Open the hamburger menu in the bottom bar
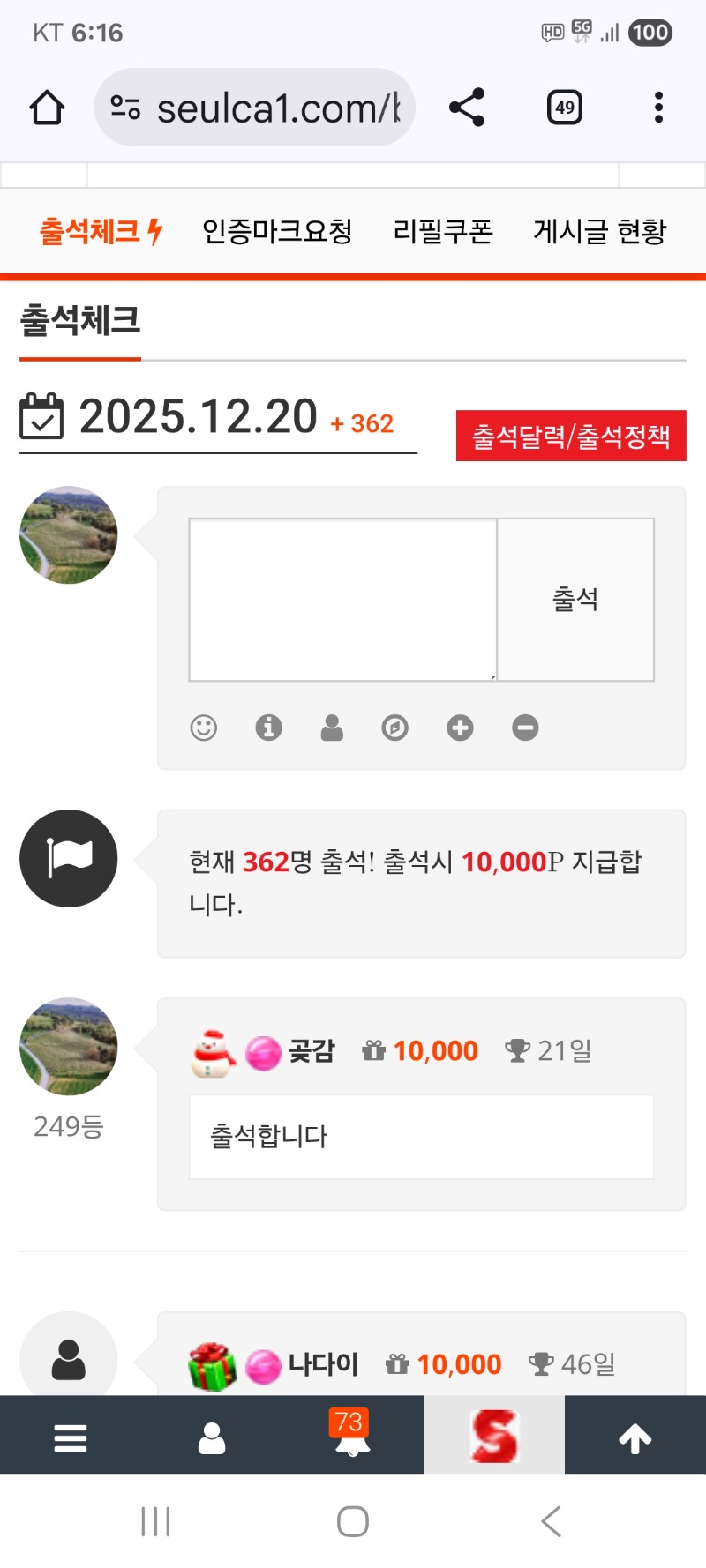Viewport: 706px width, 1568px height. (71, 1438)
